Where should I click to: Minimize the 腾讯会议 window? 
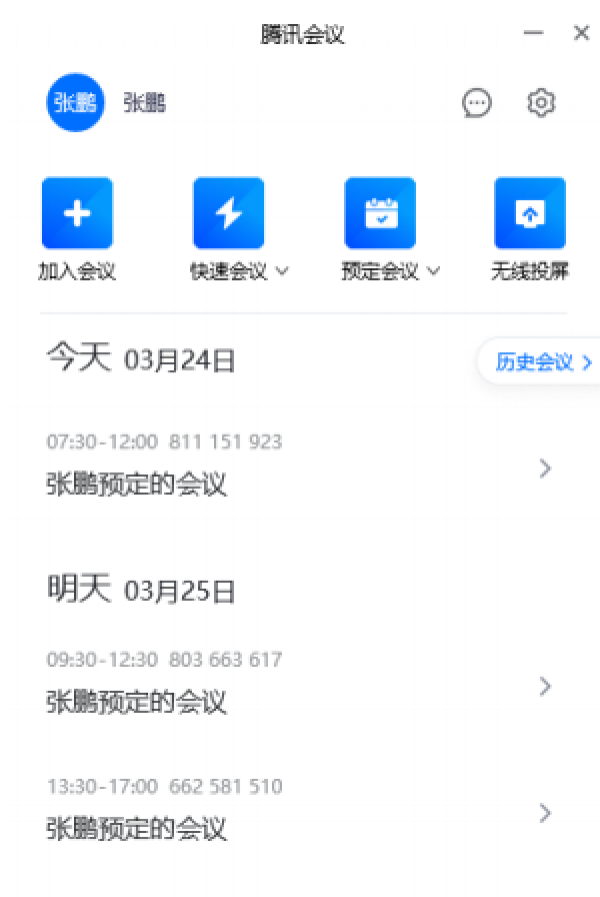click(x=534, y=33)
